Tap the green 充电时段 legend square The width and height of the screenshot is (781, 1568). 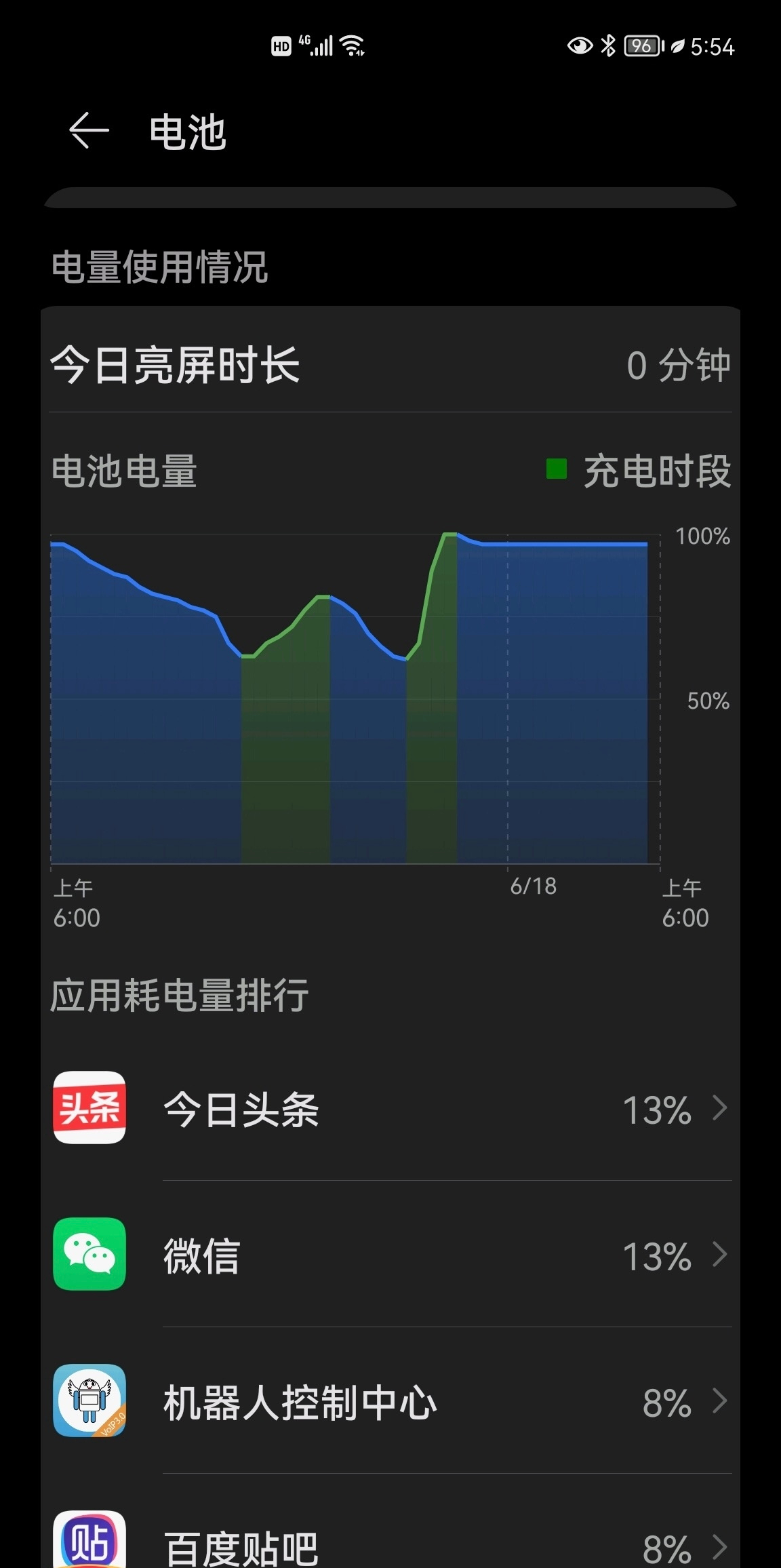(x=556, y=470)
